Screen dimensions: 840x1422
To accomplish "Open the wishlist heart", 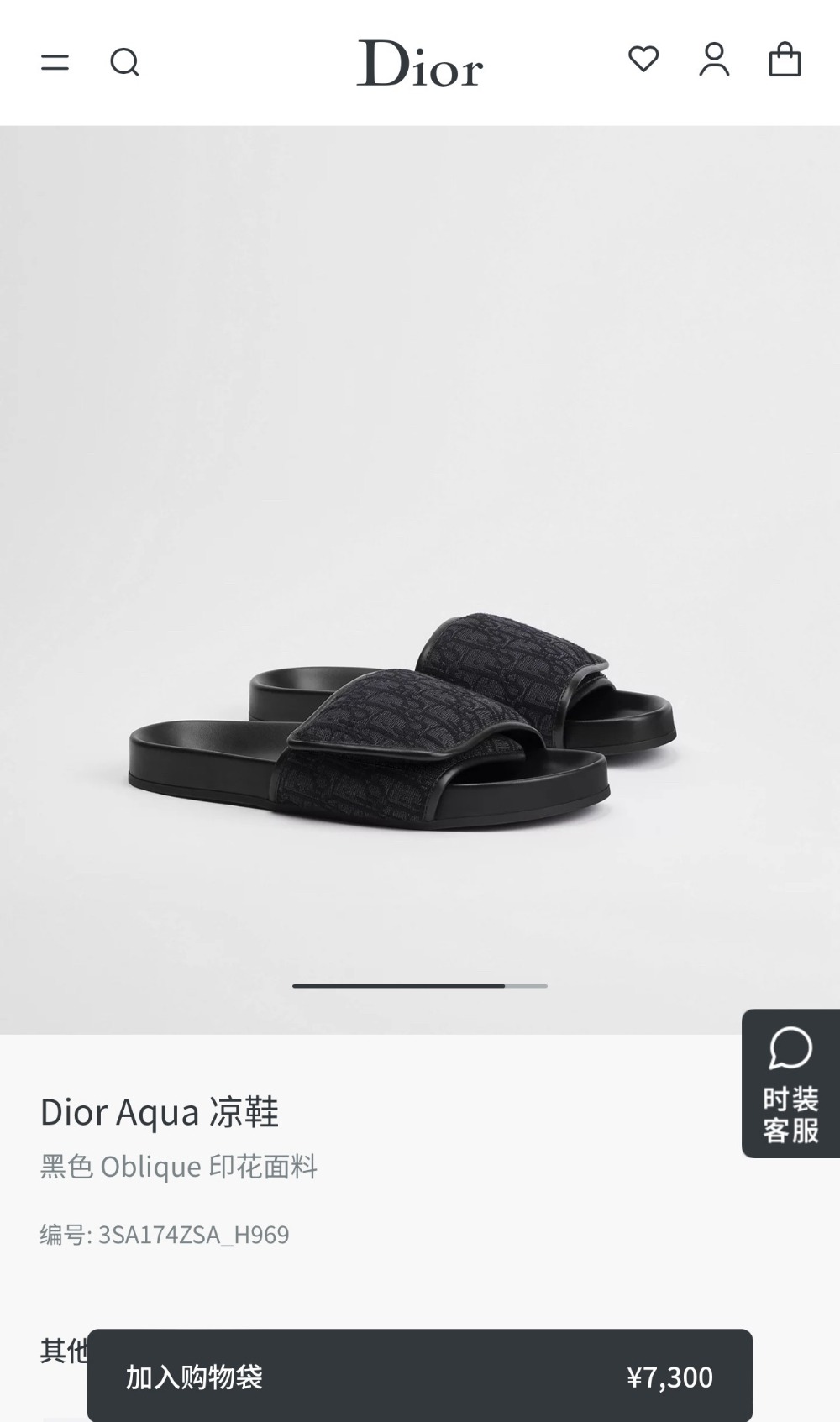I will click(643, 59).
